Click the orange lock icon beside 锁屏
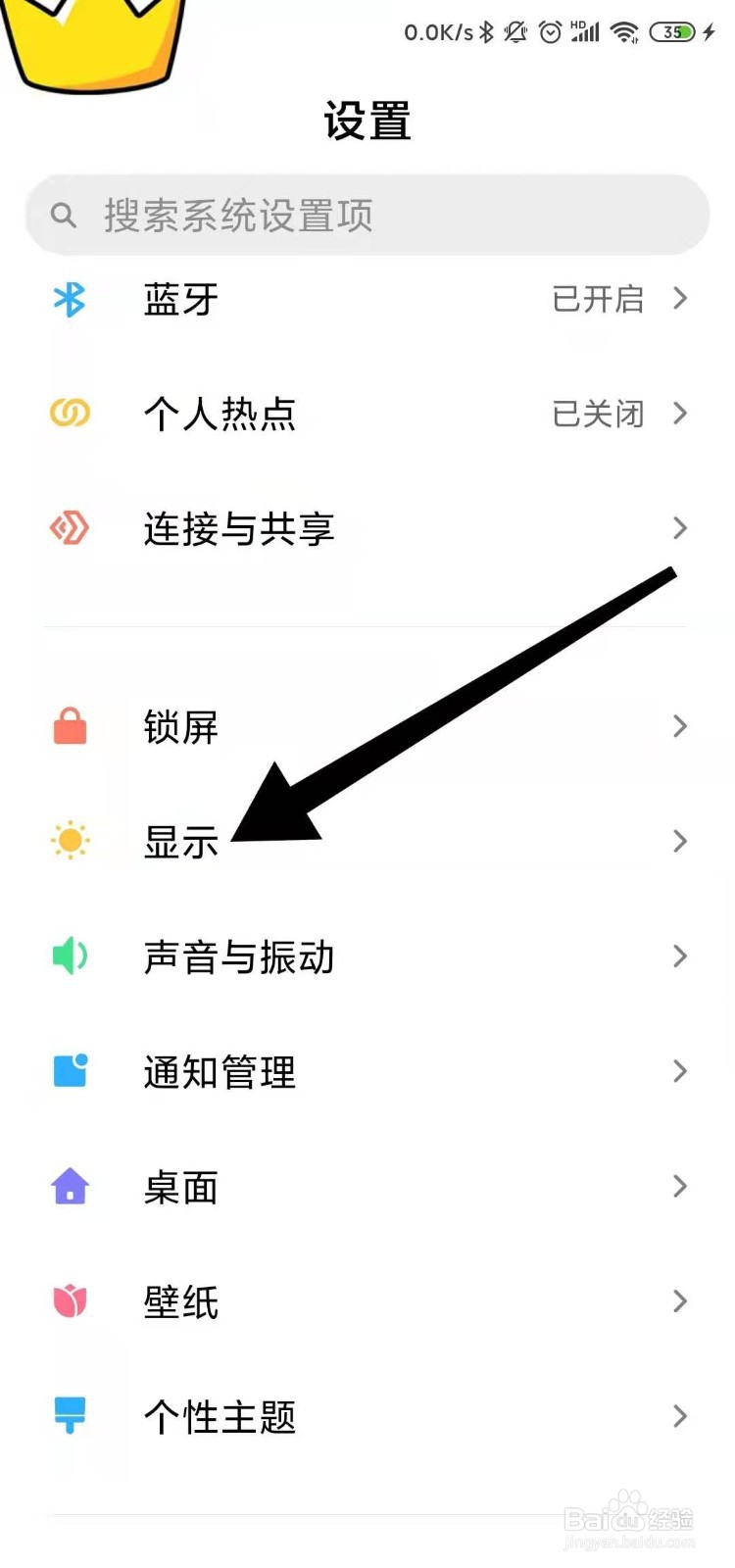 pos(69,726)
